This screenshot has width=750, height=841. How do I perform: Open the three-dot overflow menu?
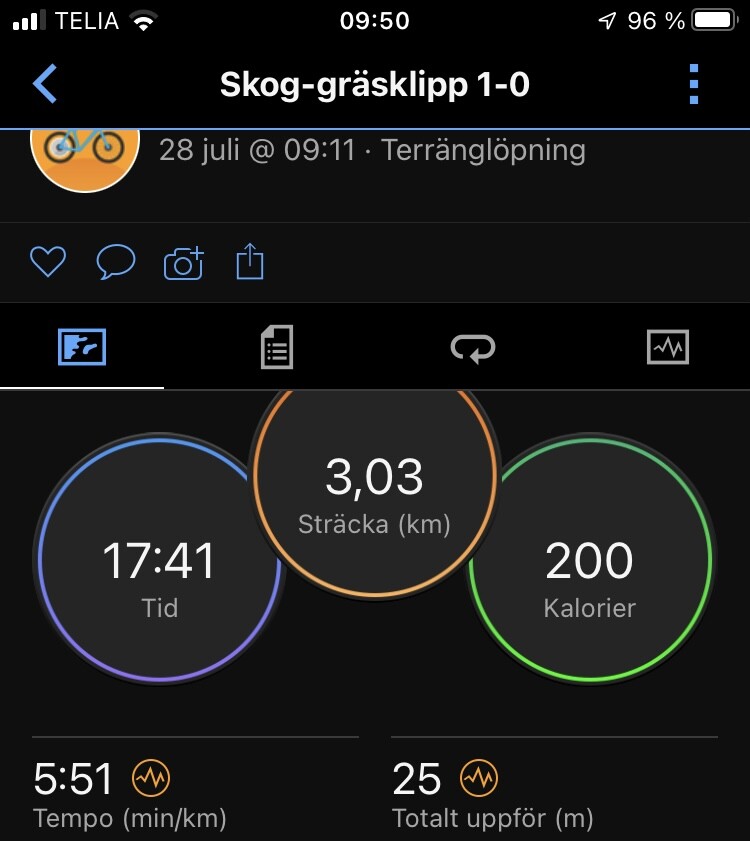pyautogui.click(x=695, y=85)
